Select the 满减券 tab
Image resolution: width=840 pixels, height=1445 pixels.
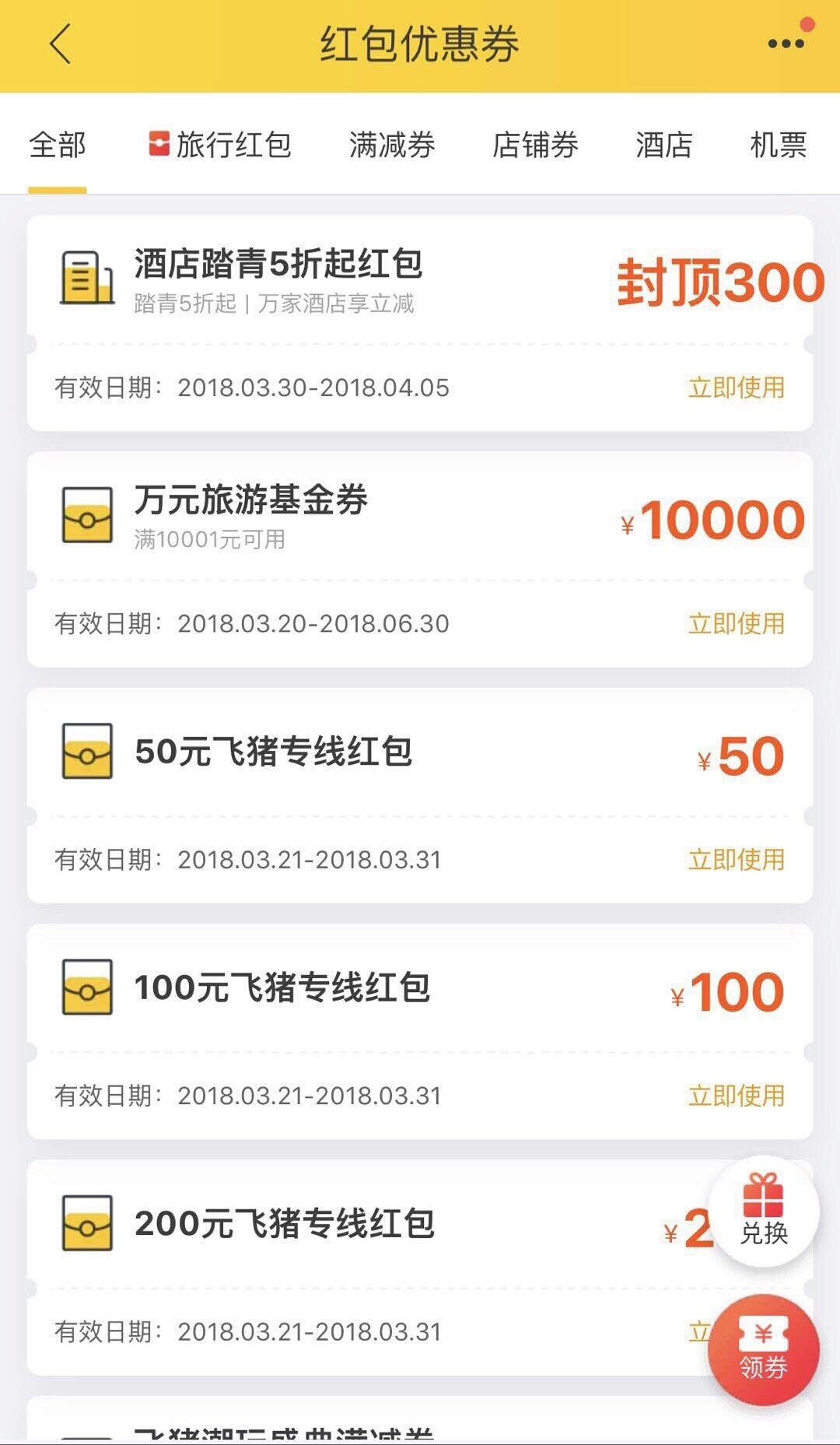tap(392, 145)
